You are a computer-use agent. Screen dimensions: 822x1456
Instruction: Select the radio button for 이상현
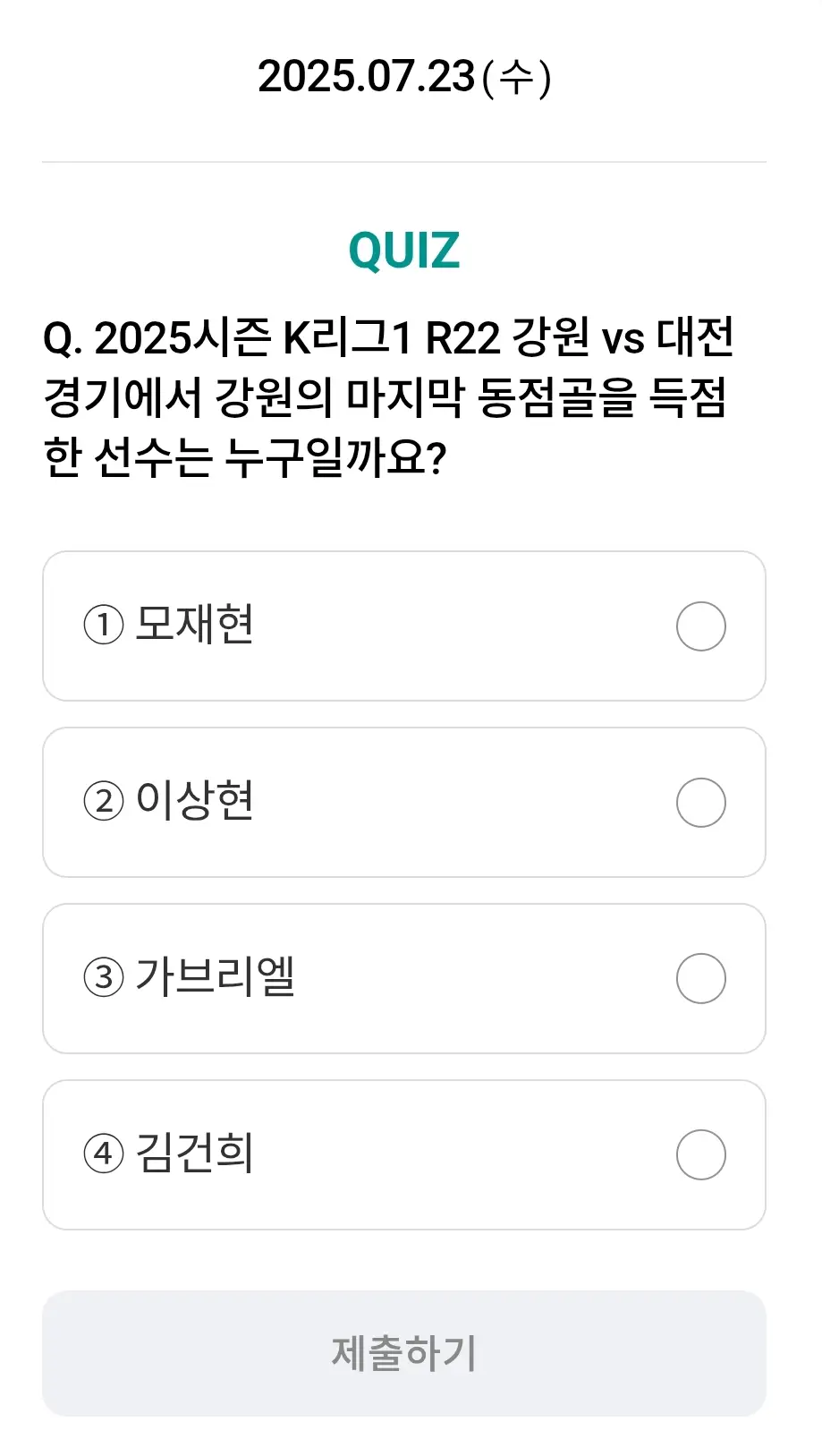click(700, 802)
